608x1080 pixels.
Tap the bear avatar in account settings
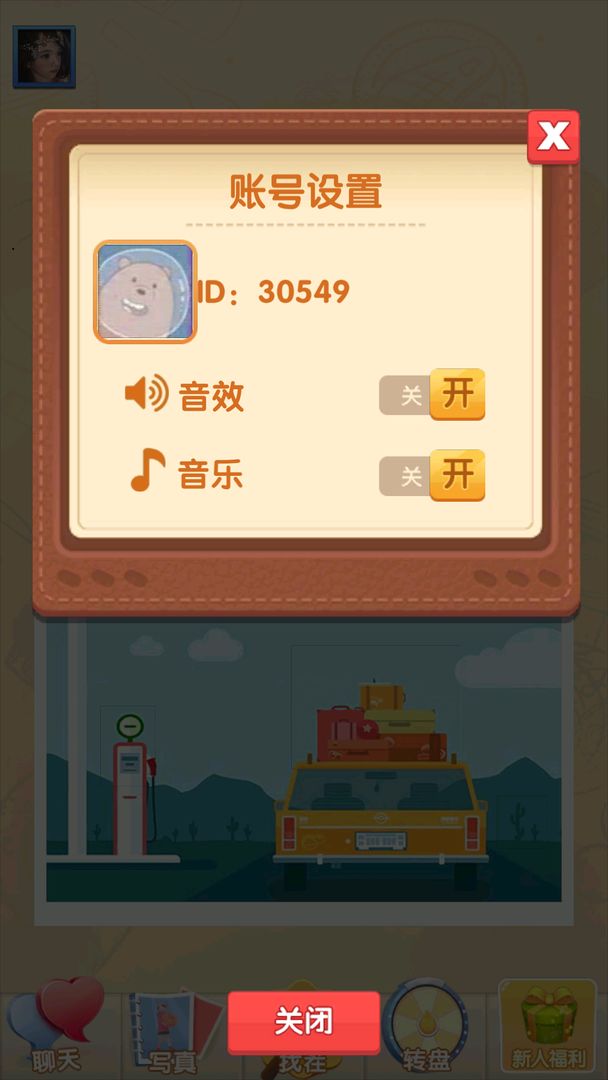145,292
